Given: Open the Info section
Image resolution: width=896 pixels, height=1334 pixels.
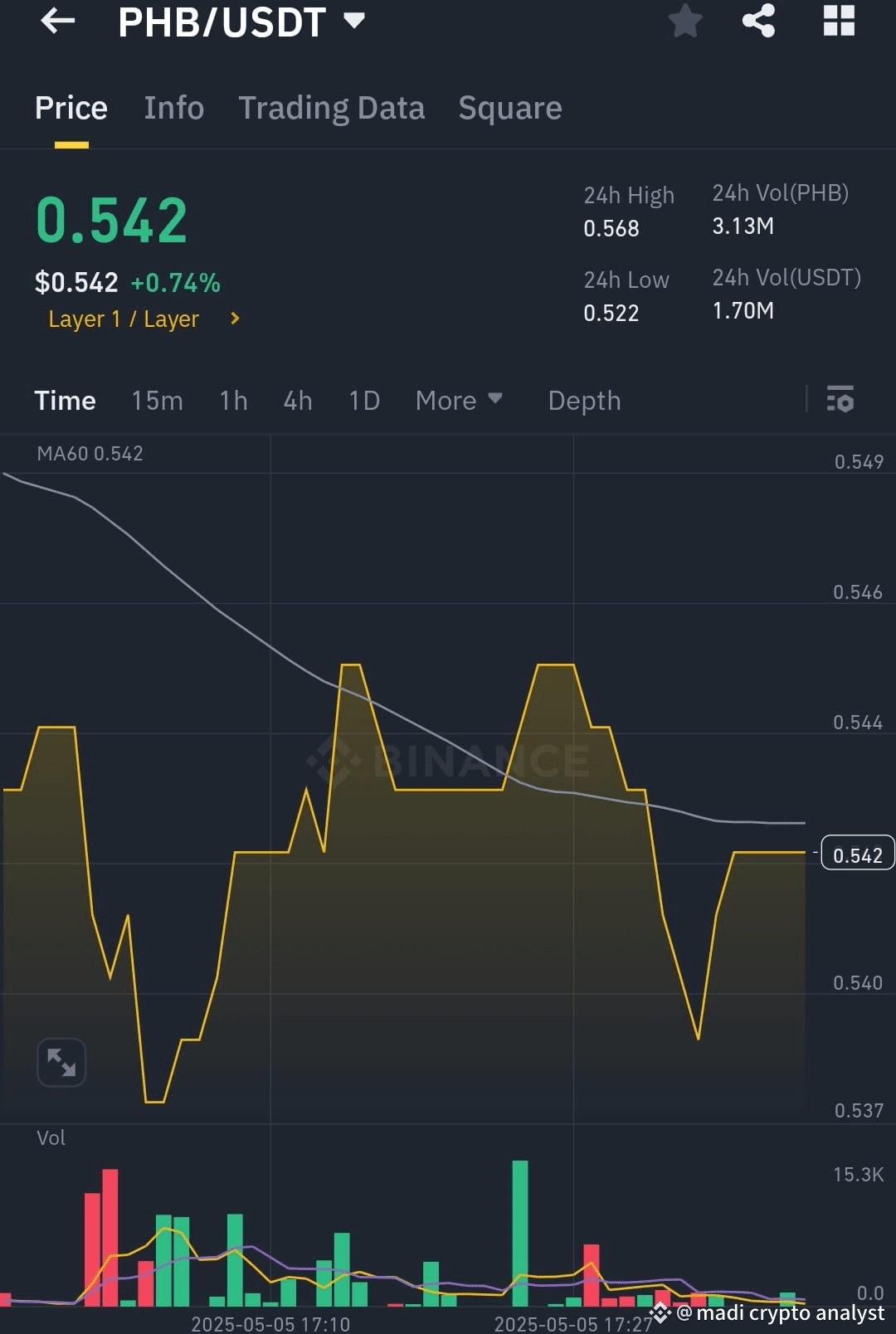Looking at the screenshot, I should (174, 107).
